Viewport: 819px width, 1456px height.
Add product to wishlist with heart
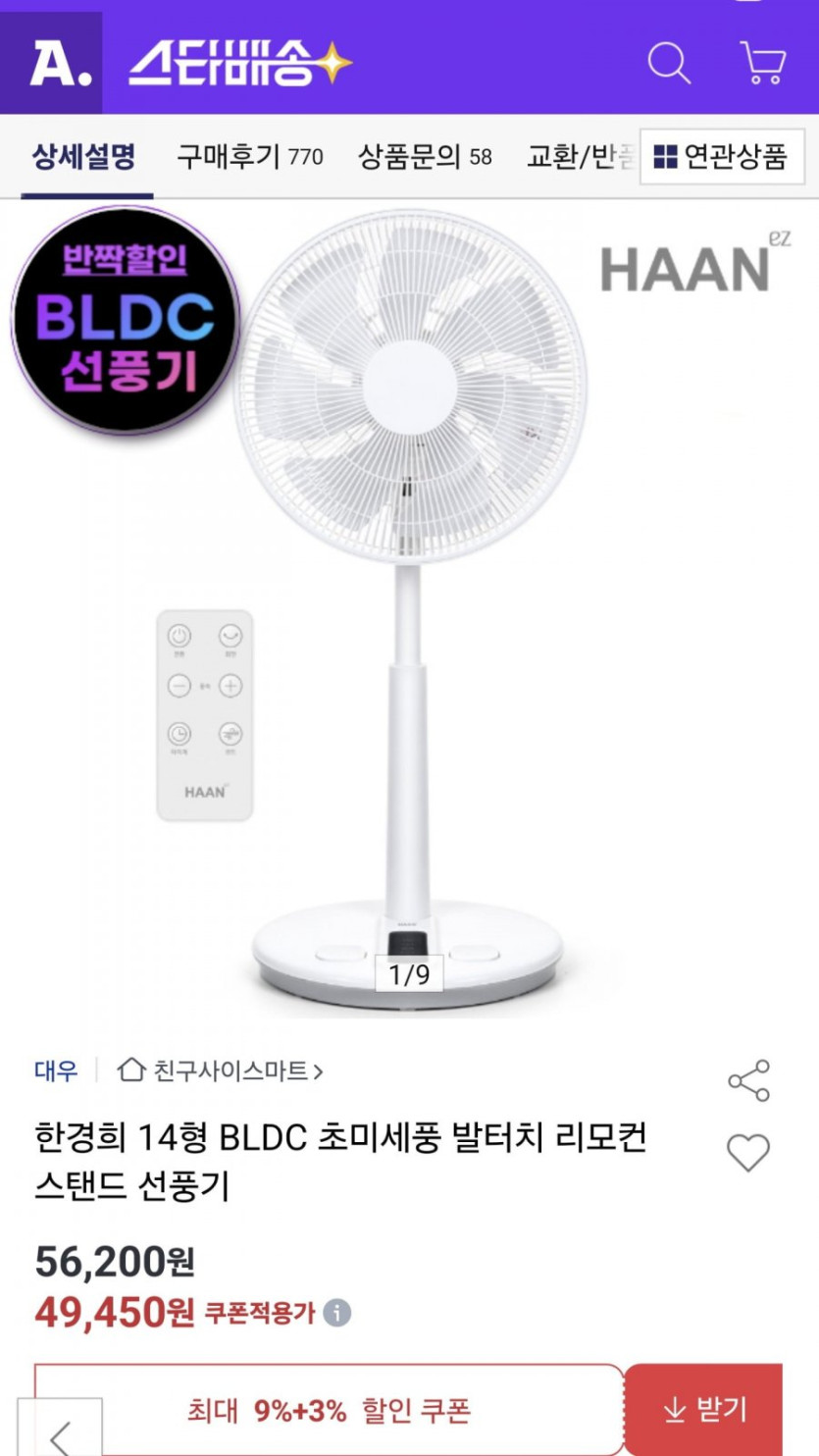(x=748, y=1153)
